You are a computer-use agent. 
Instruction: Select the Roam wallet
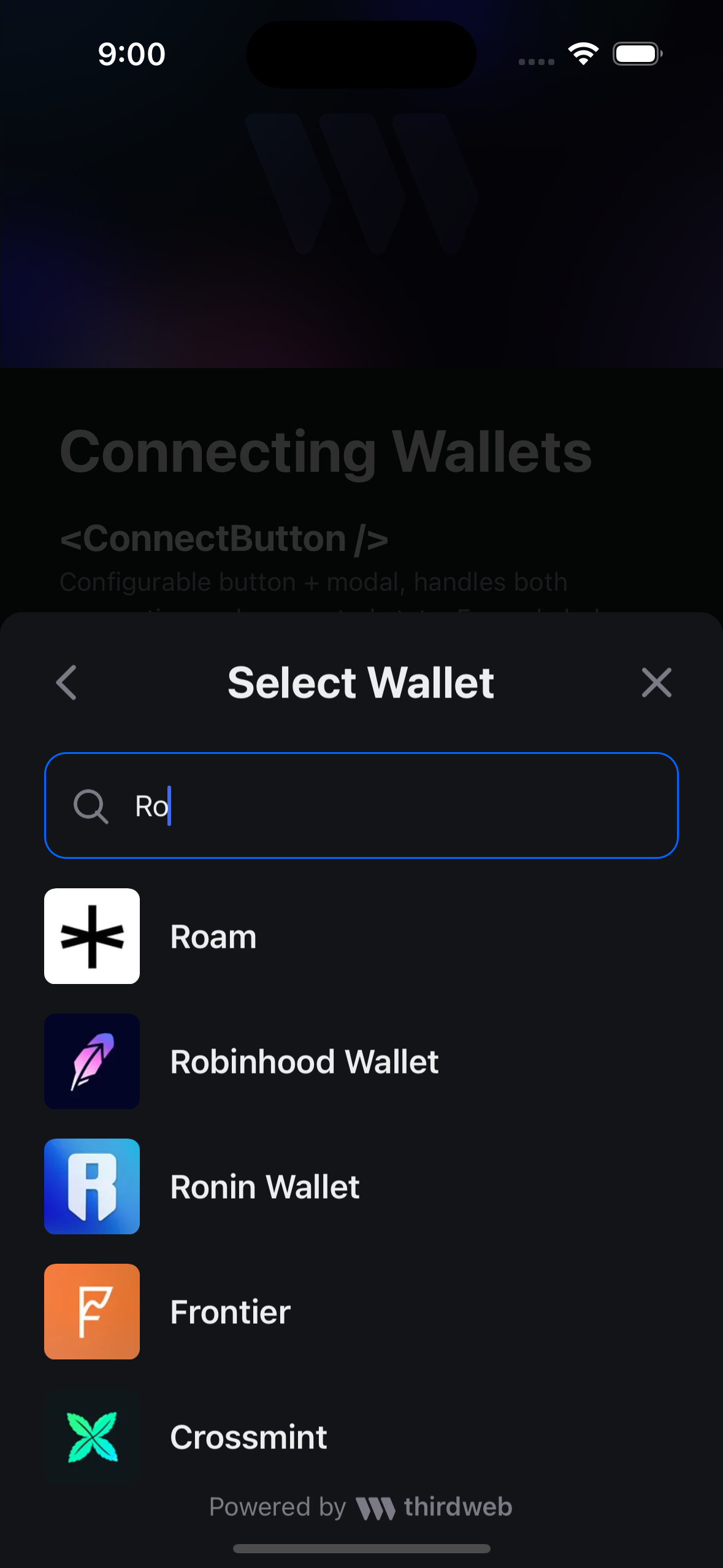(212, 936)
